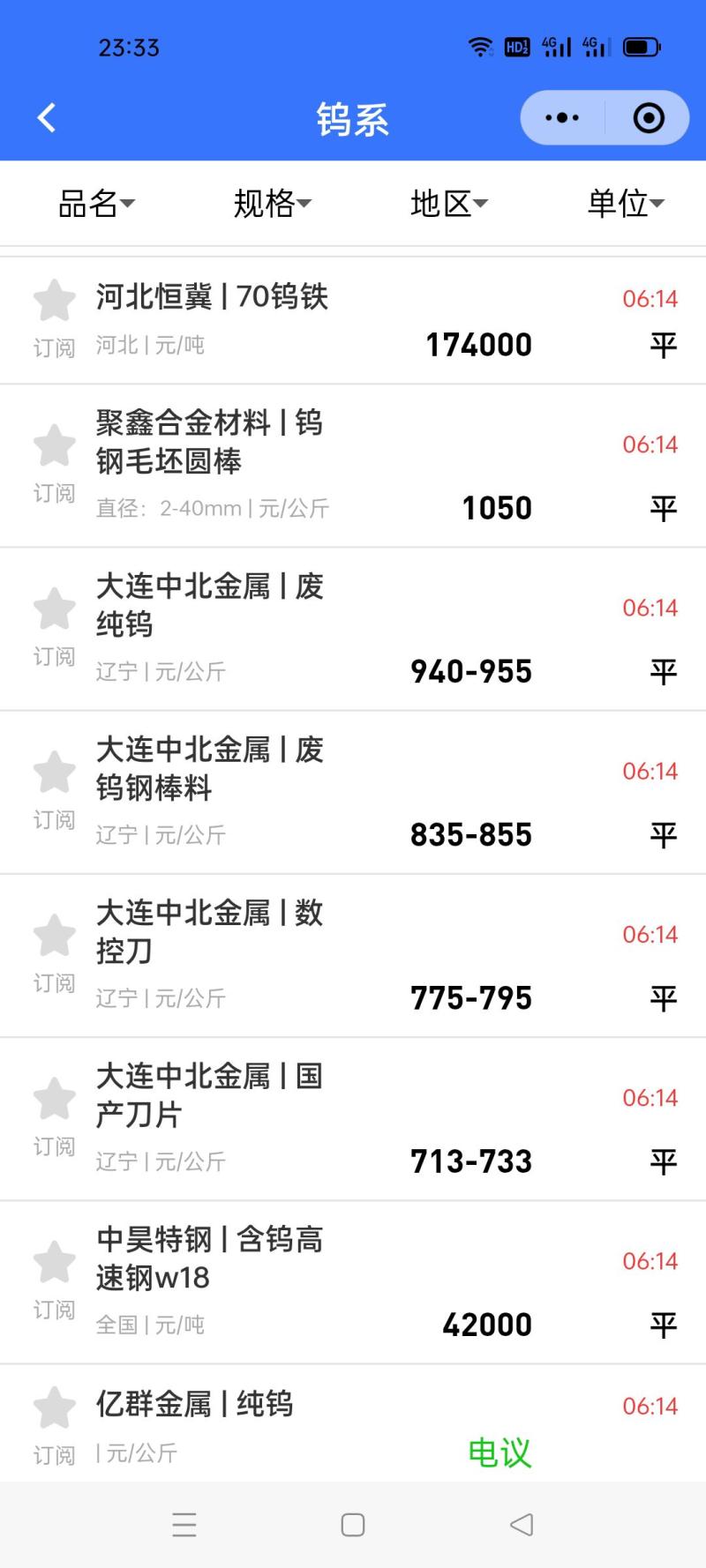Open the 单位 unit filter
Image resolution: width=706 pixels, height=1568 pixels.
click(x=625, y=204)
